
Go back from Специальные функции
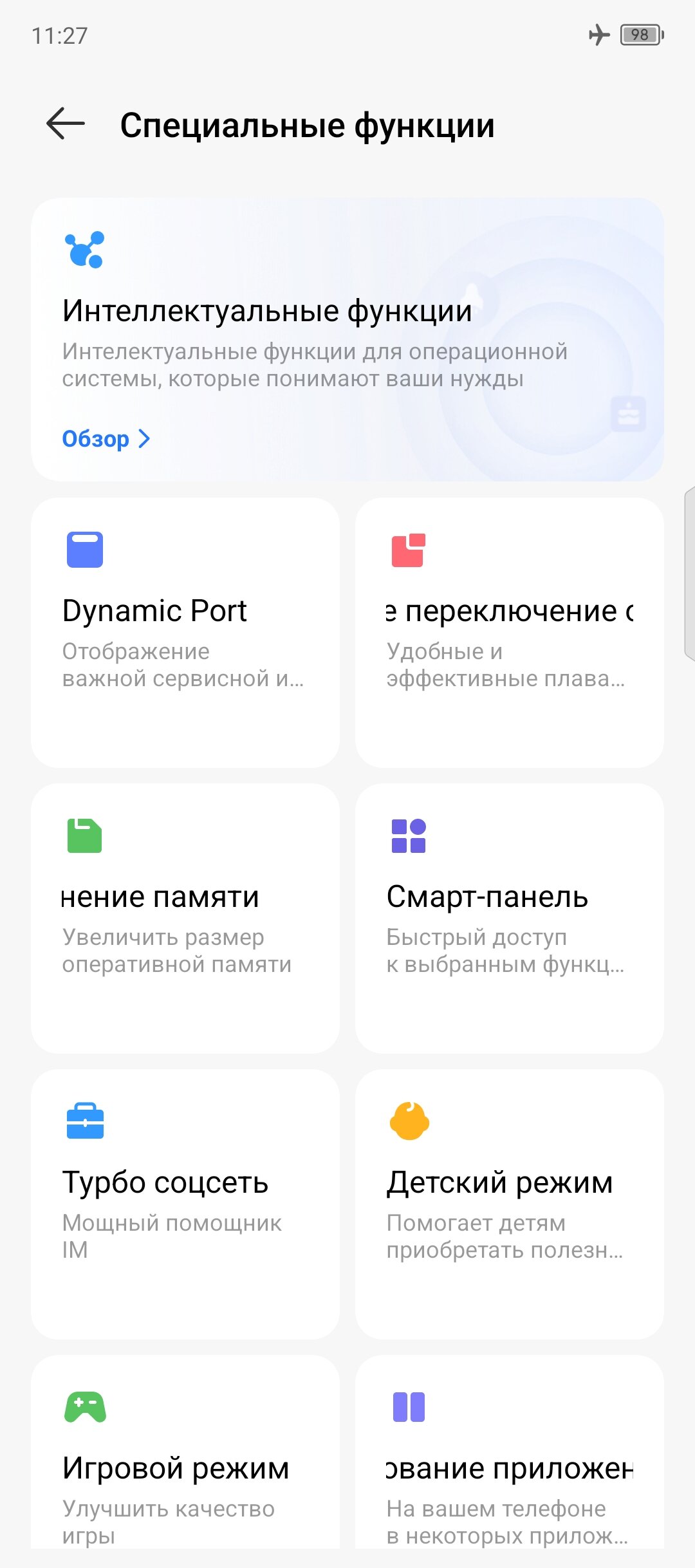click(x=66, y=124)
